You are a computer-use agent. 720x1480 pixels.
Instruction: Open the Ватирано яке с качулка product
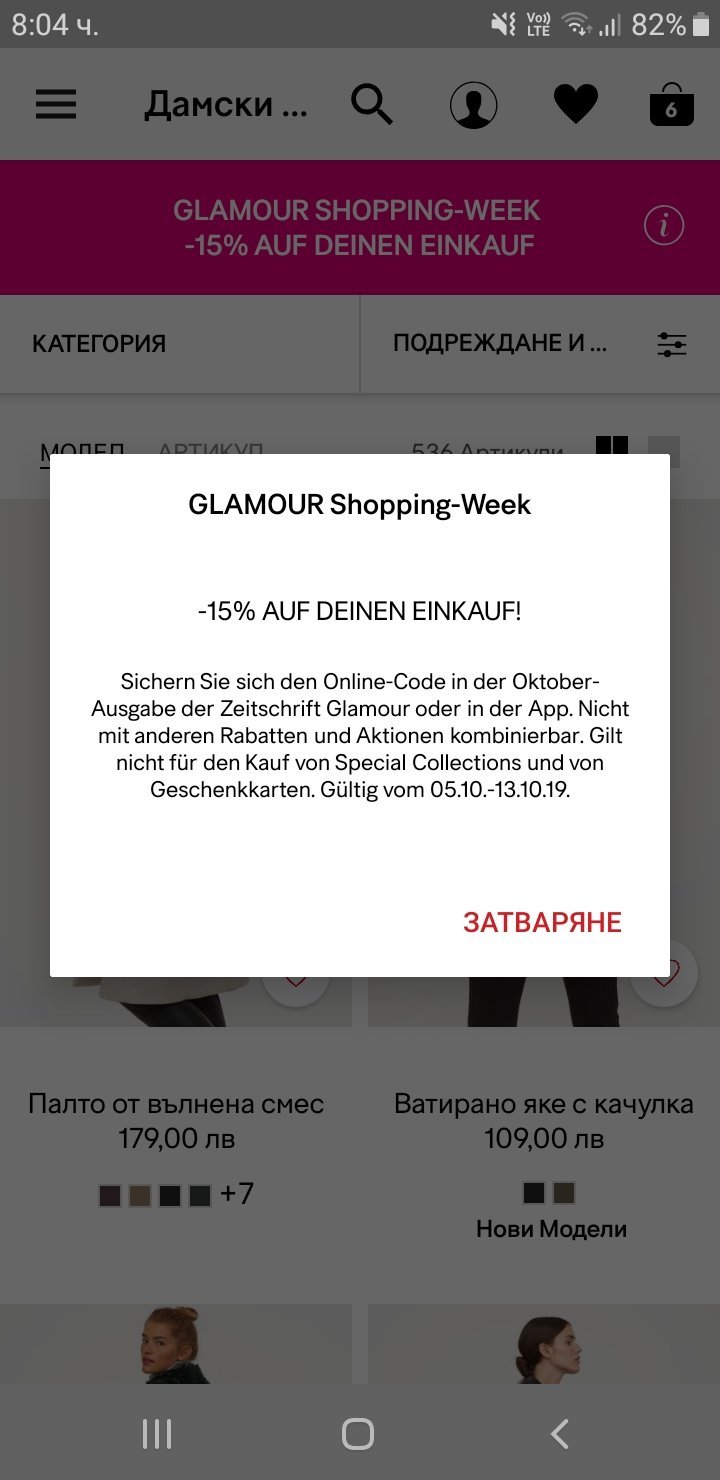point(544,1104)
